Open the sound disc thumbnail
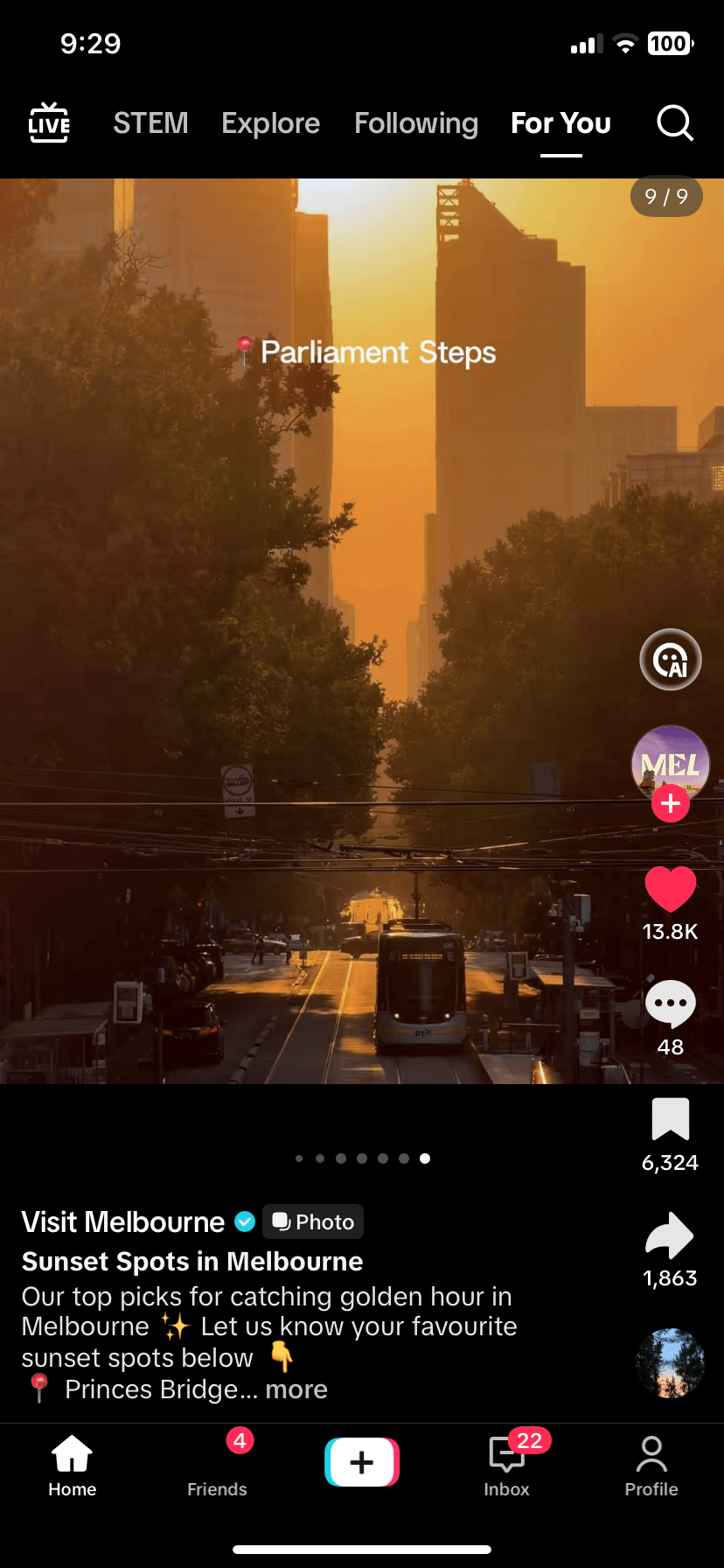 (670, 1363)
